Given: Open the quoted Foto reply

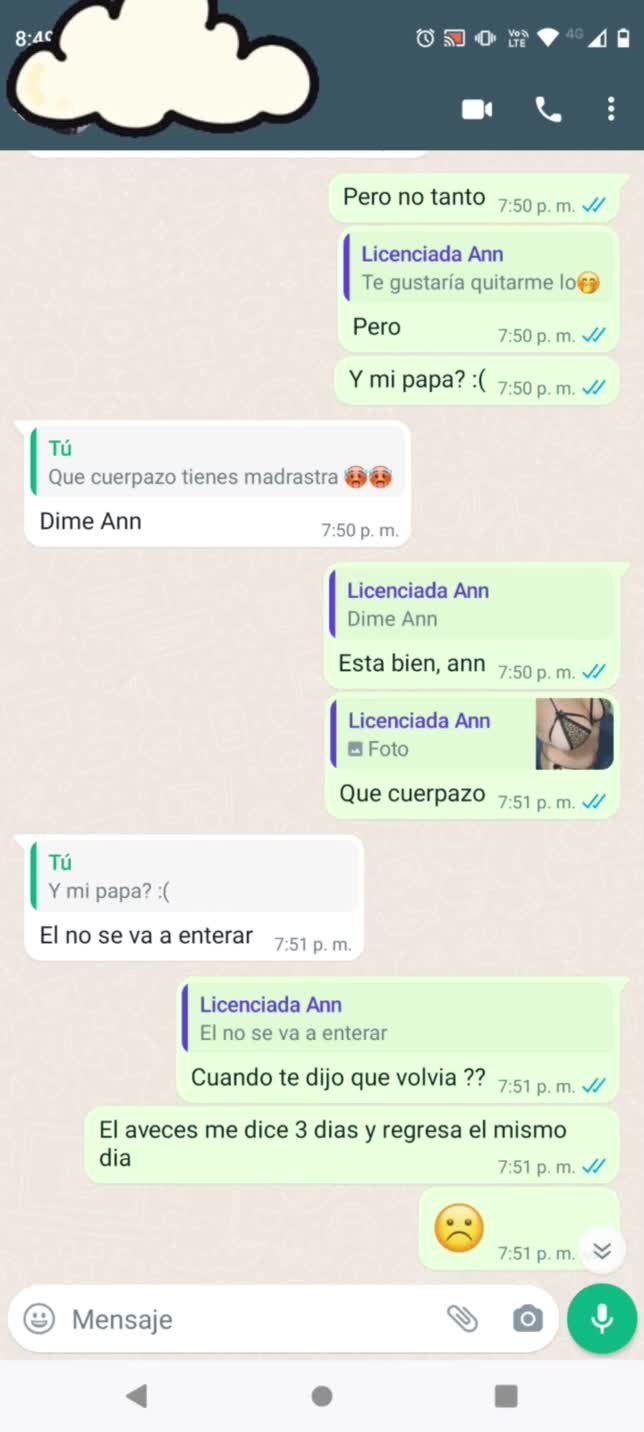Looking at the screenshot, I should pyautogui.click(x=470, y=735).
